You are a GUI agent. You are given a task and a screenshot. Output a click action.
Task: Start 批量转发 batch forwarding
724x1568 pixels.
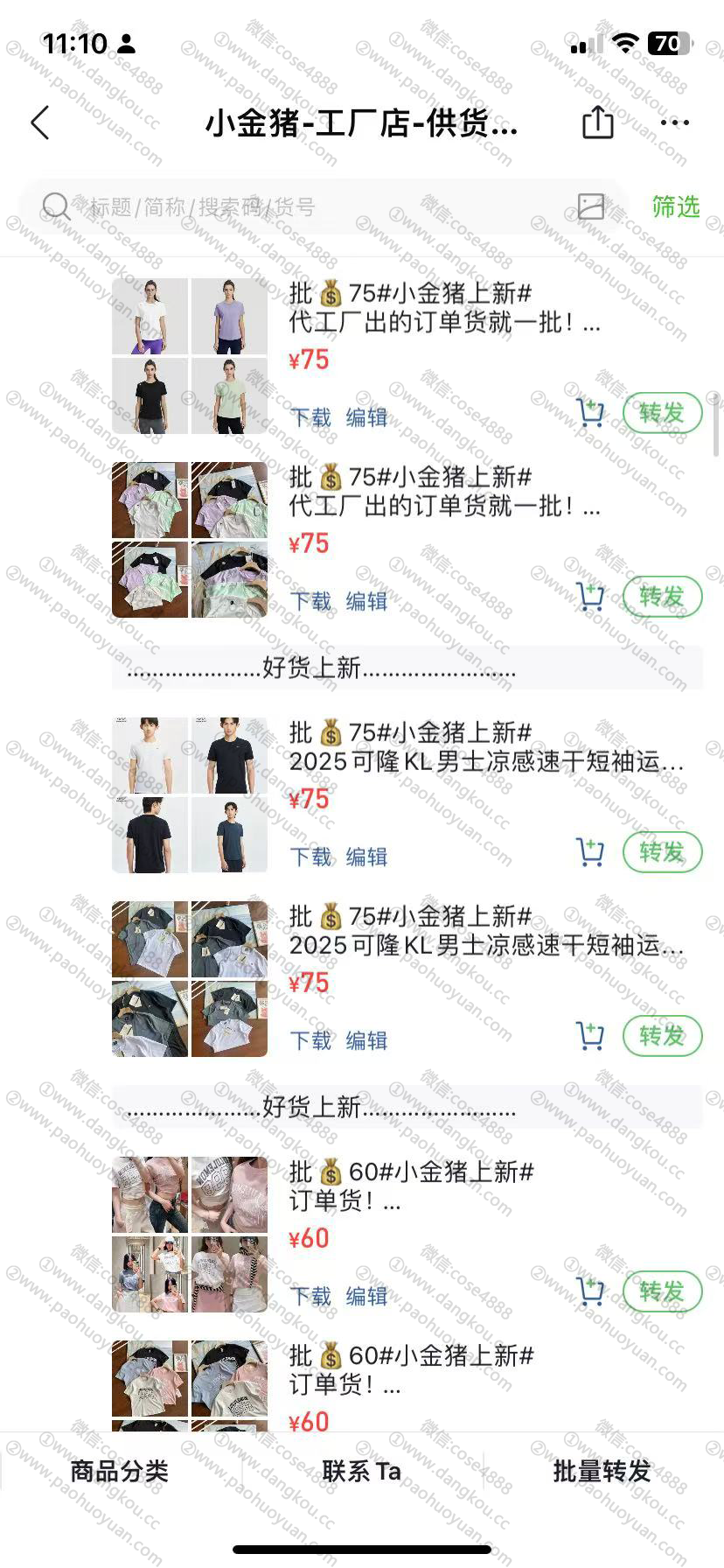pos(602,1472)
